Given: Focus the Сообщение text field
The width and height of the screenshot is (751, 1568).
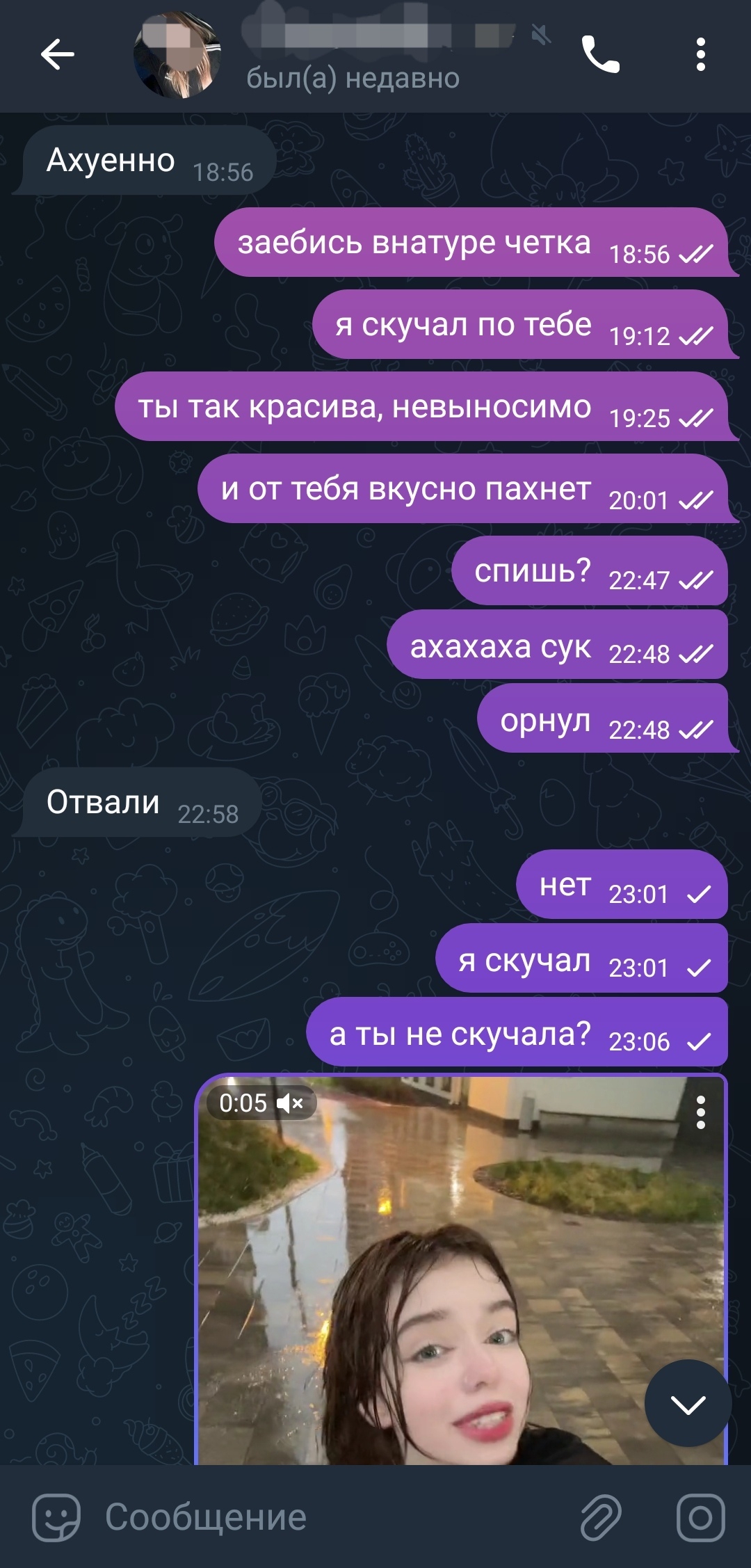Looking at the screenshot, I should click(334, 1518).
